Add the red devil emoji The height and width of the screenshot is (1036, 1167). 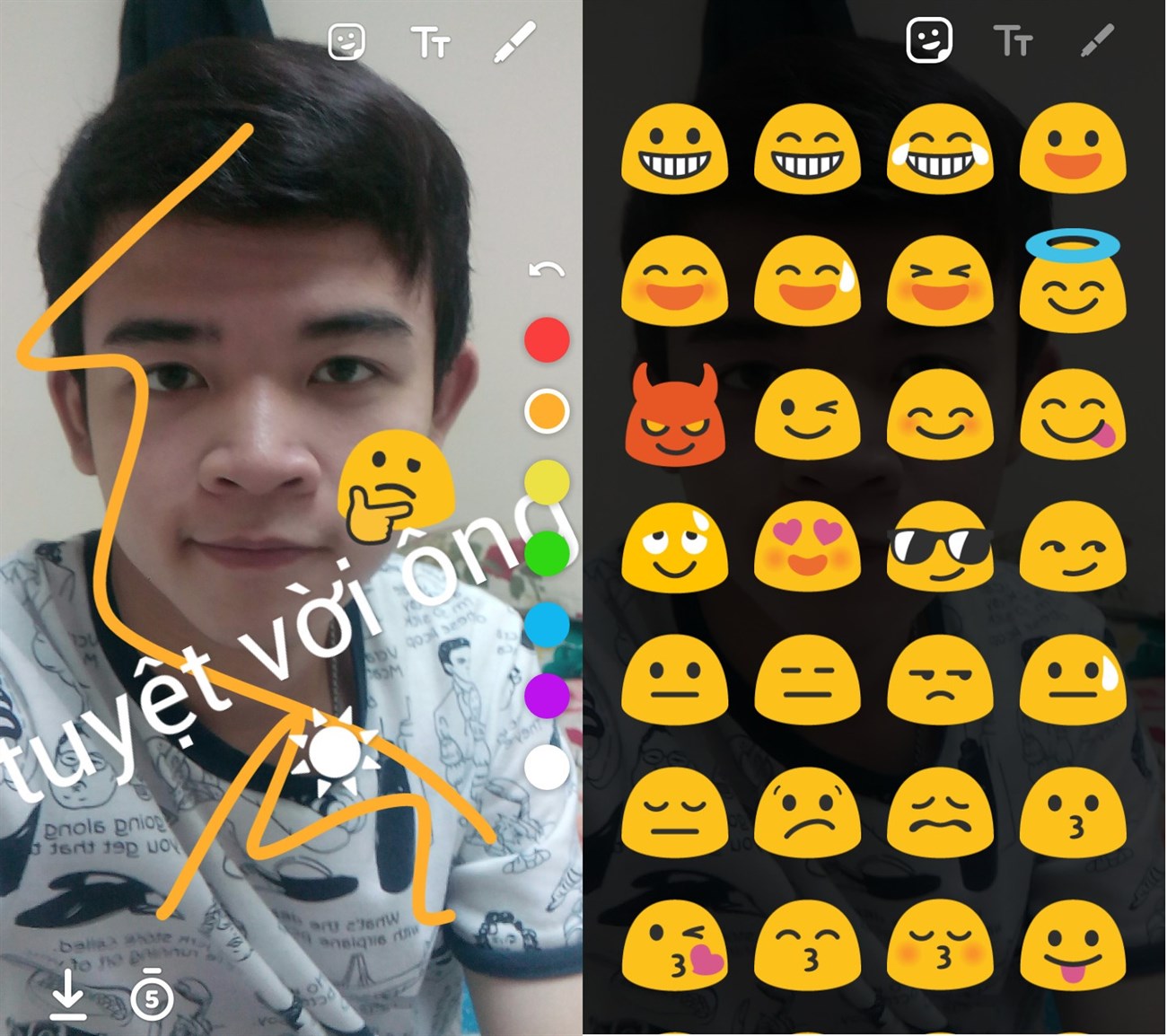[x=674, y=415]
